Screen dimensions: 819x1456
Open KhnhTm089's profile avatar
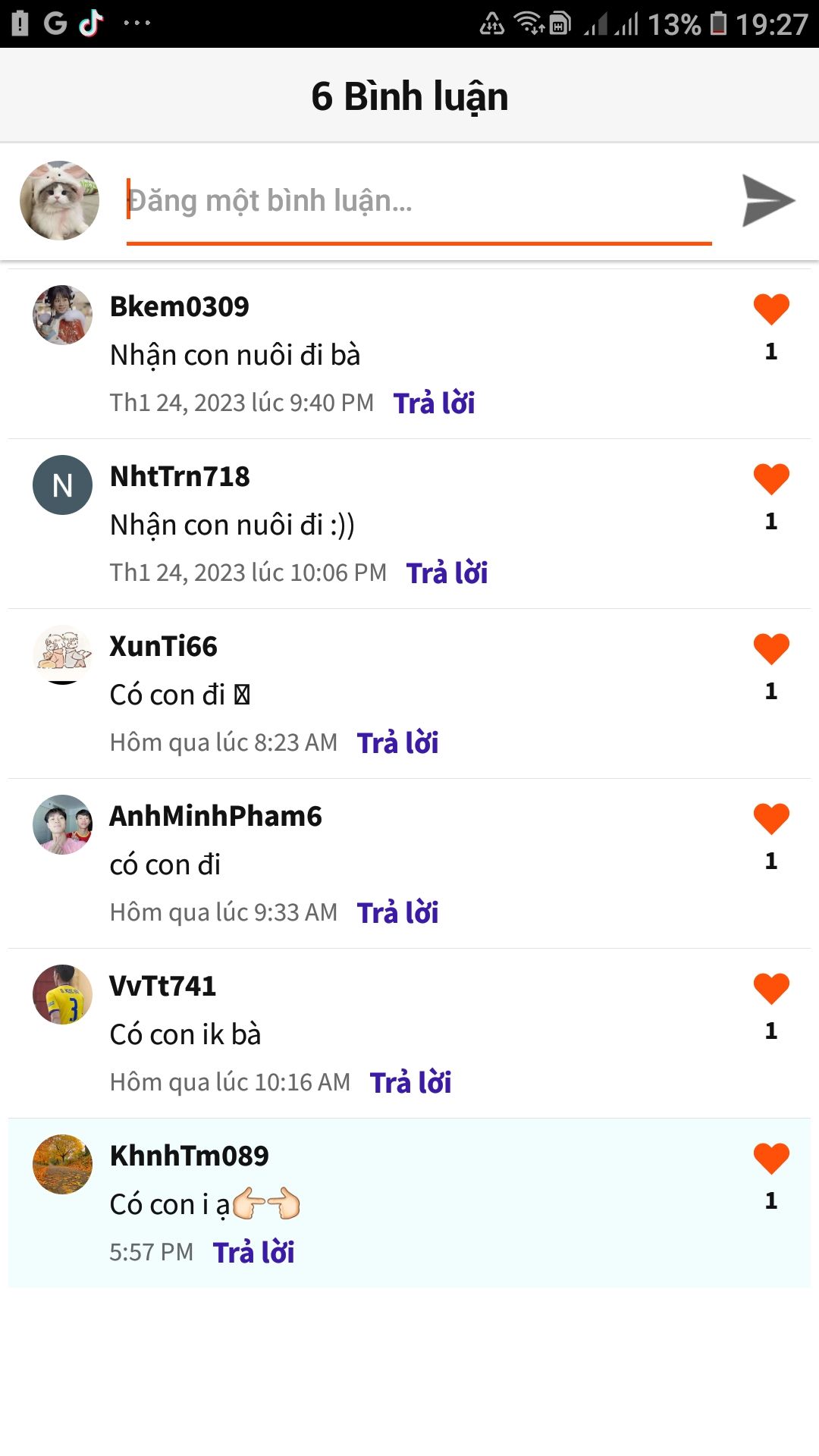pyautogui.click(x=62, y=1164)
